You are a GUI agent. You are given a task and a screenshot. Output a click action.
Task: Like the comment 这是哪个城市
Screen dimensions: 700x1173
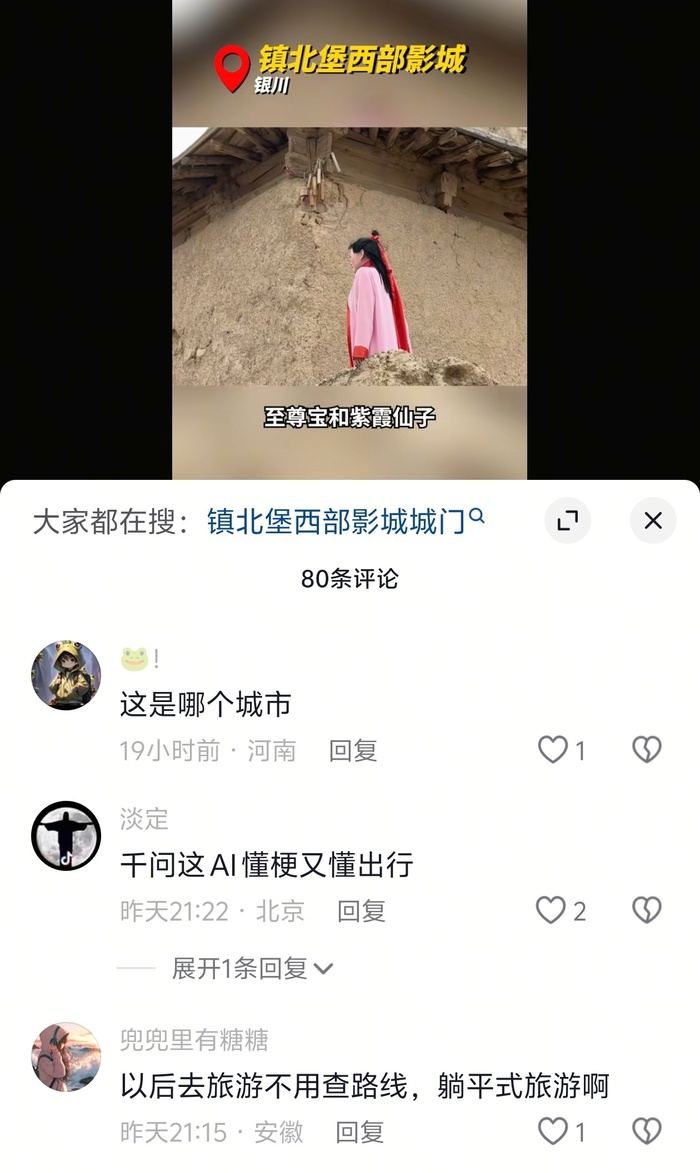[x=553, y=750]
